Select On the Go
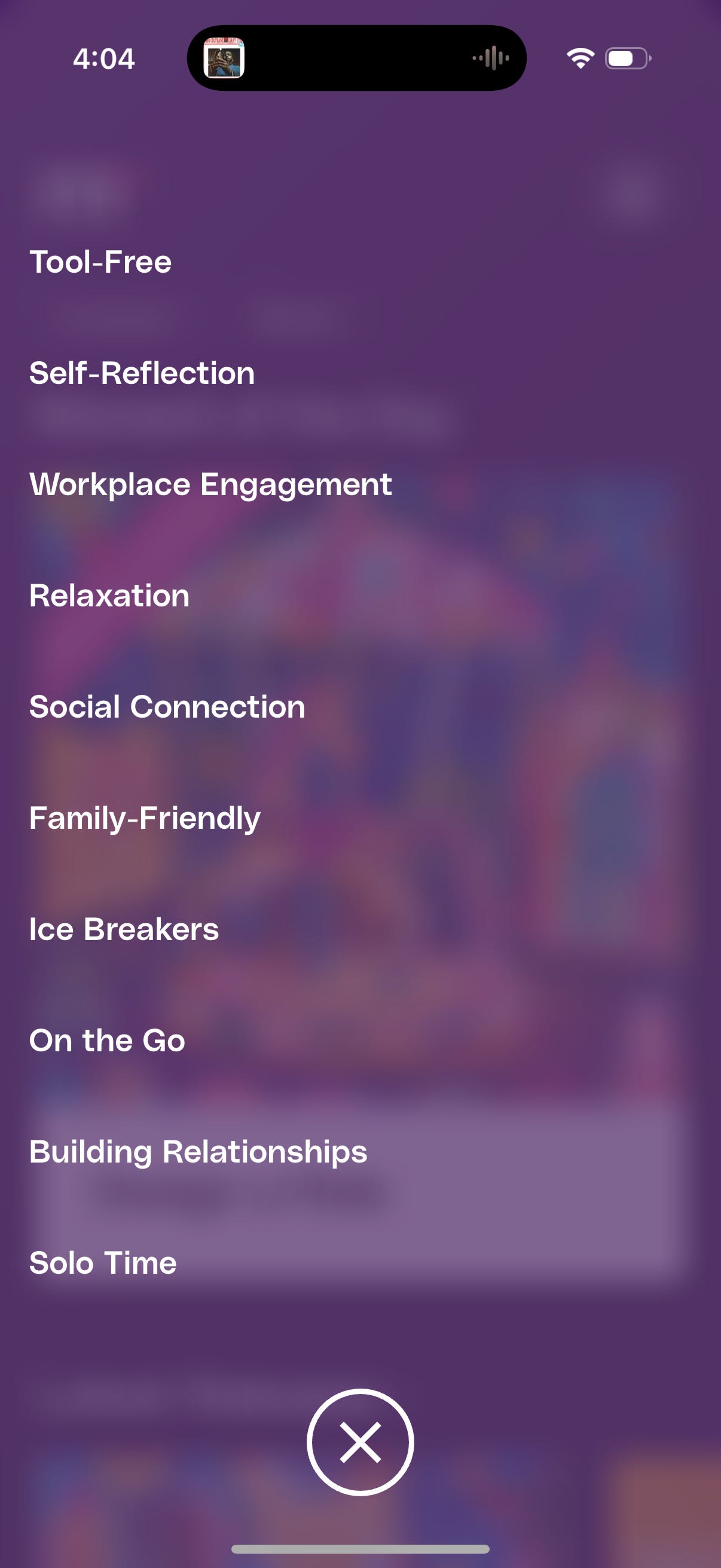The height and width of the screenshot is (1568, 721). [107, 1041]
